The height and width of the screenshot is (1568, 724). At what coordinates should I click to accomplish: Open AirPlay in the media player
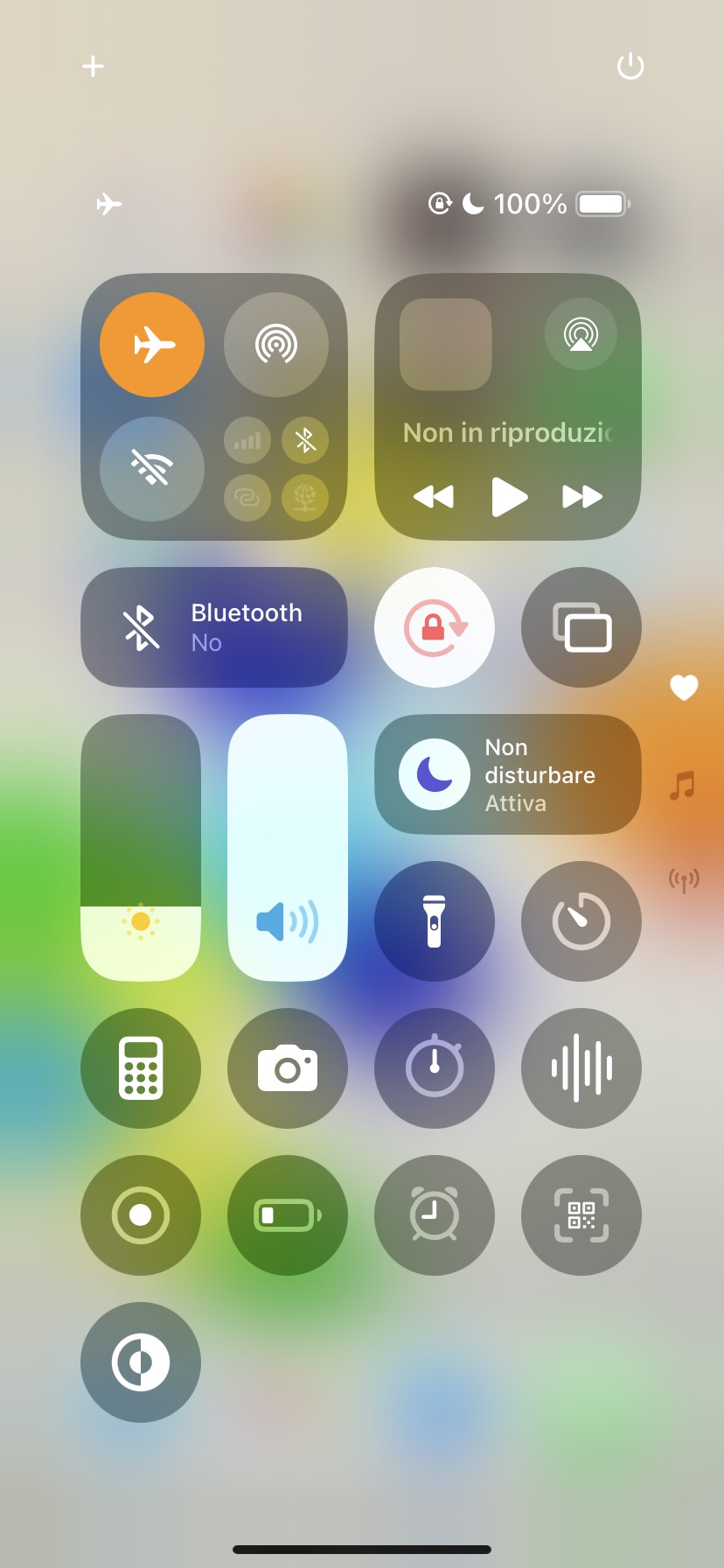pyautogui.click(x=581, y=334)
